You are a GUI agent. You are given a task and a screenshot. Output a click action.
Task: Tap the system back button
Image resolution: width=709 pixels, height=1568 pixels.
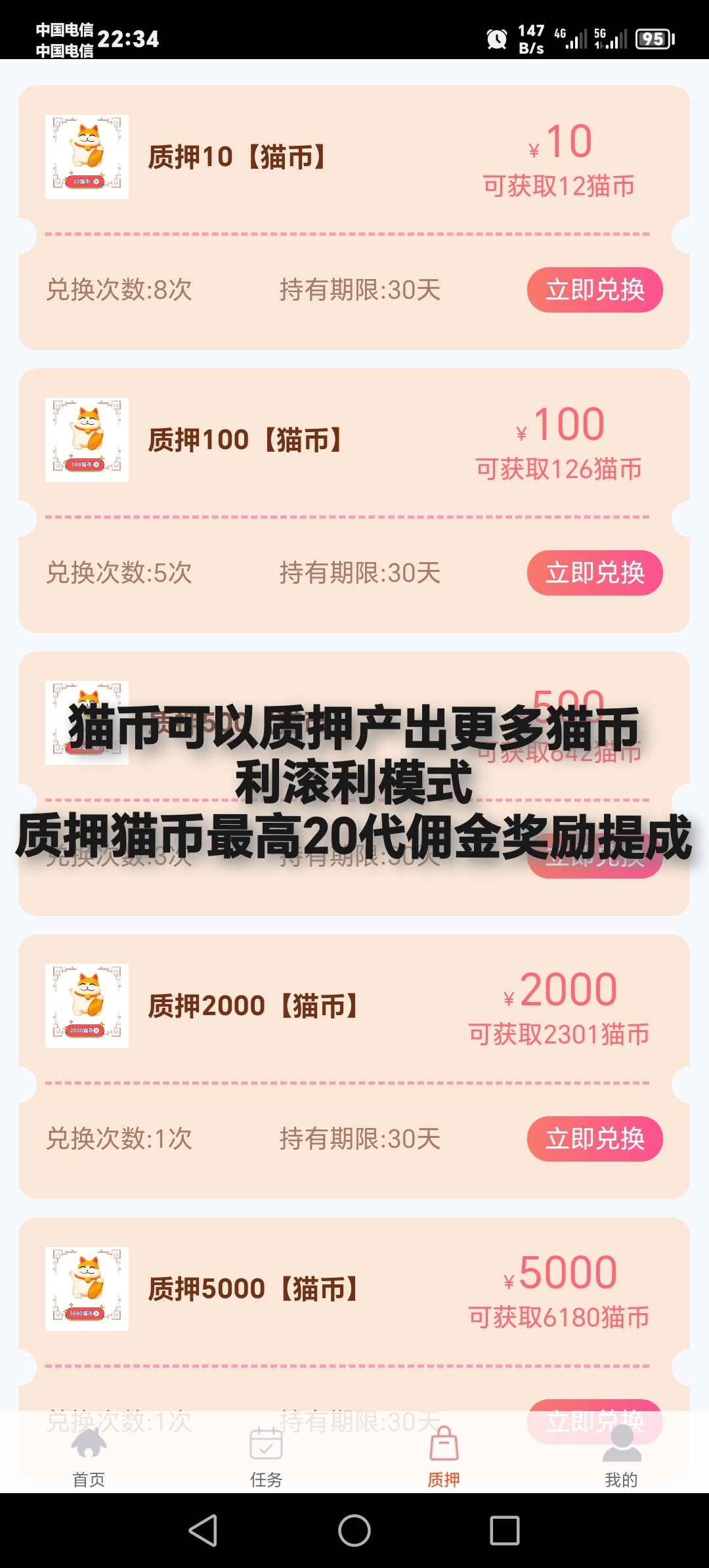(x=203, y=1531)
